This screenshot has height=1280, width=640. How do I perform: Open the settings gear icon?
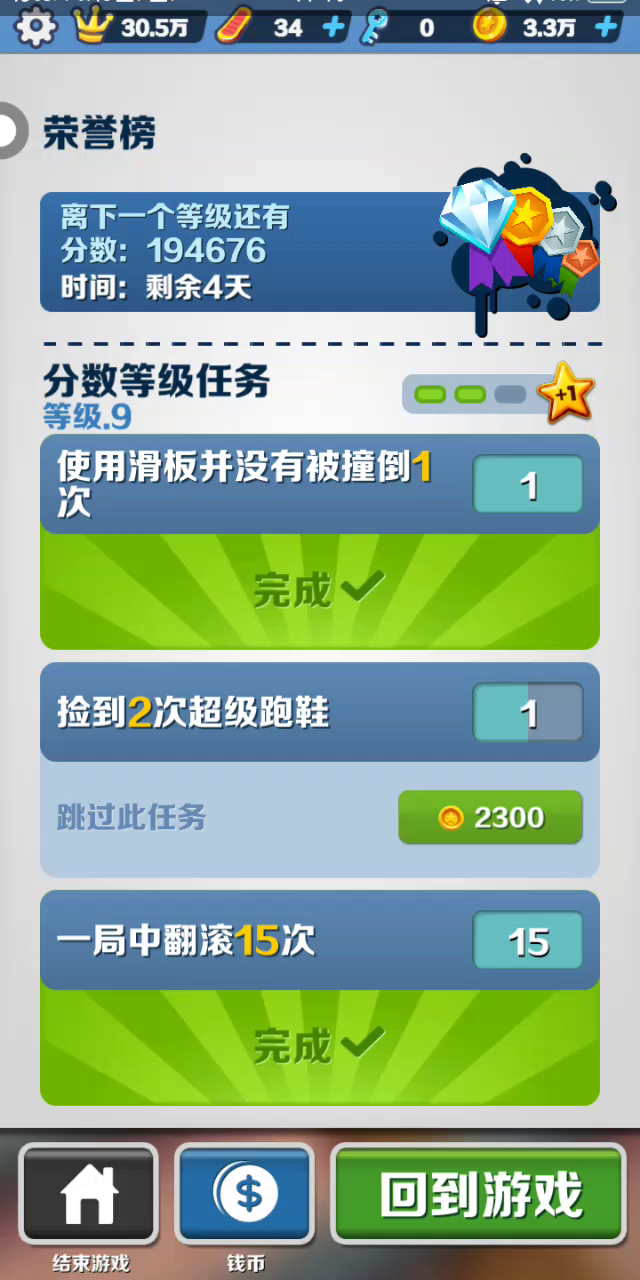point(36,27)
